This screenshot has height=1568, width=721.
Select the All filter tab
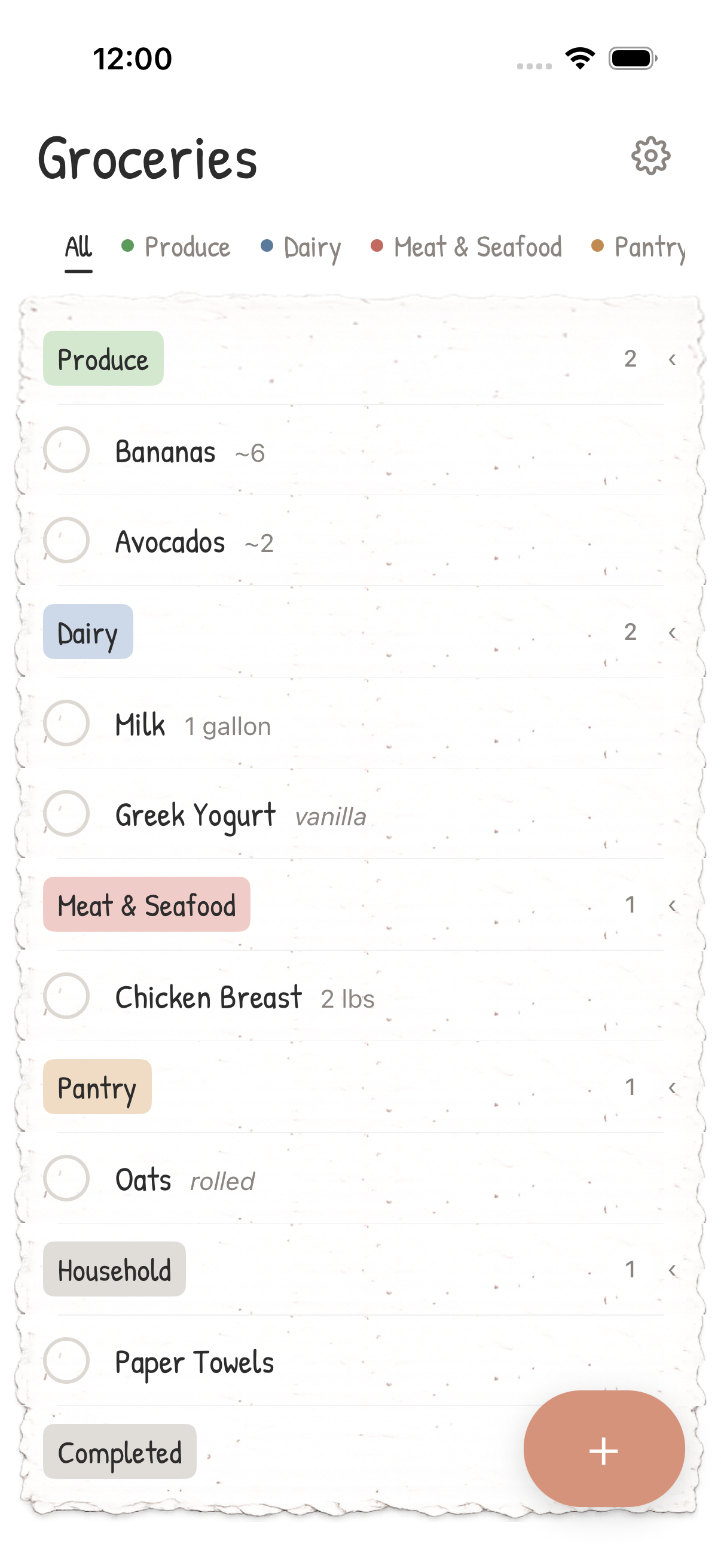coord(78,246)
